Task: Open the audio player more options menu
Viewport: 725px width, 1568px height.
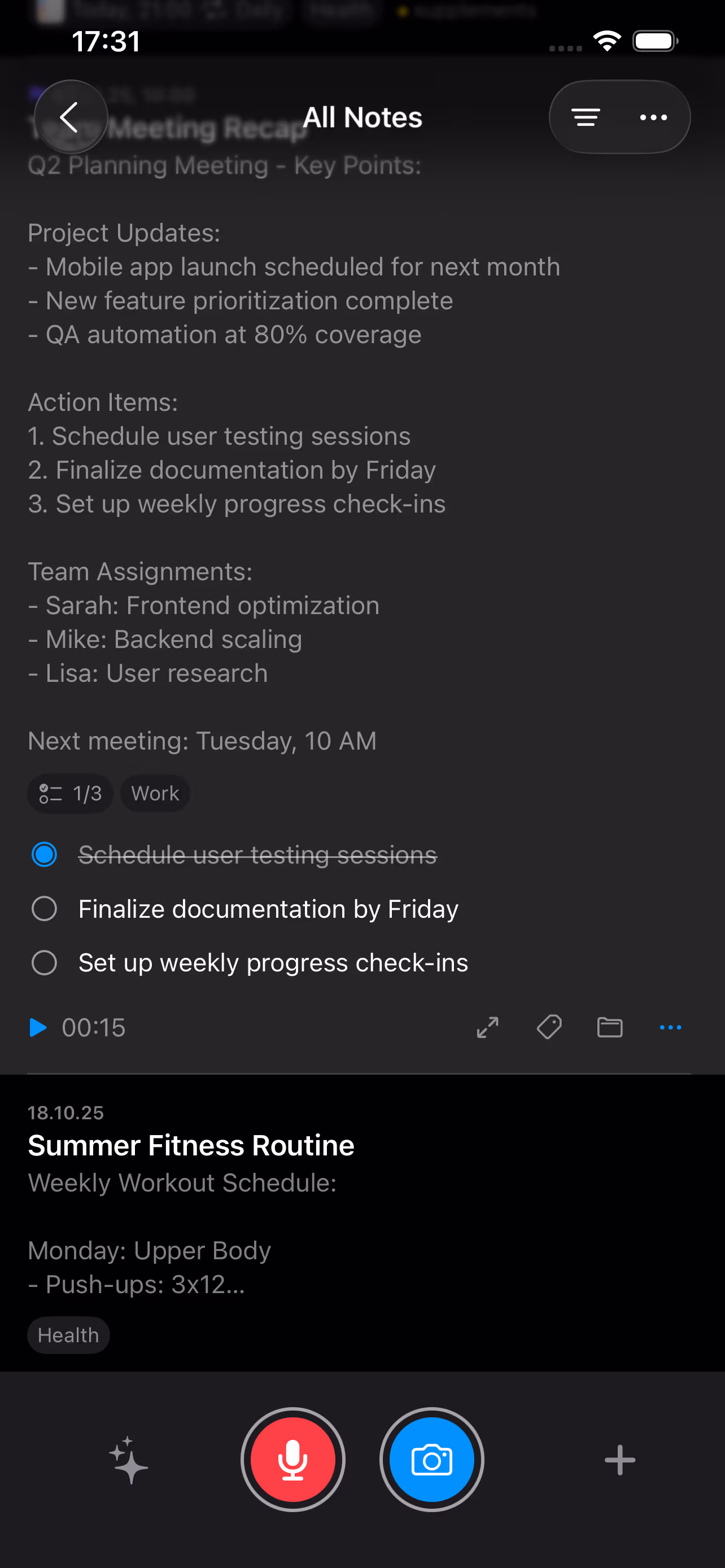Action: click(x=670, y=1027)
